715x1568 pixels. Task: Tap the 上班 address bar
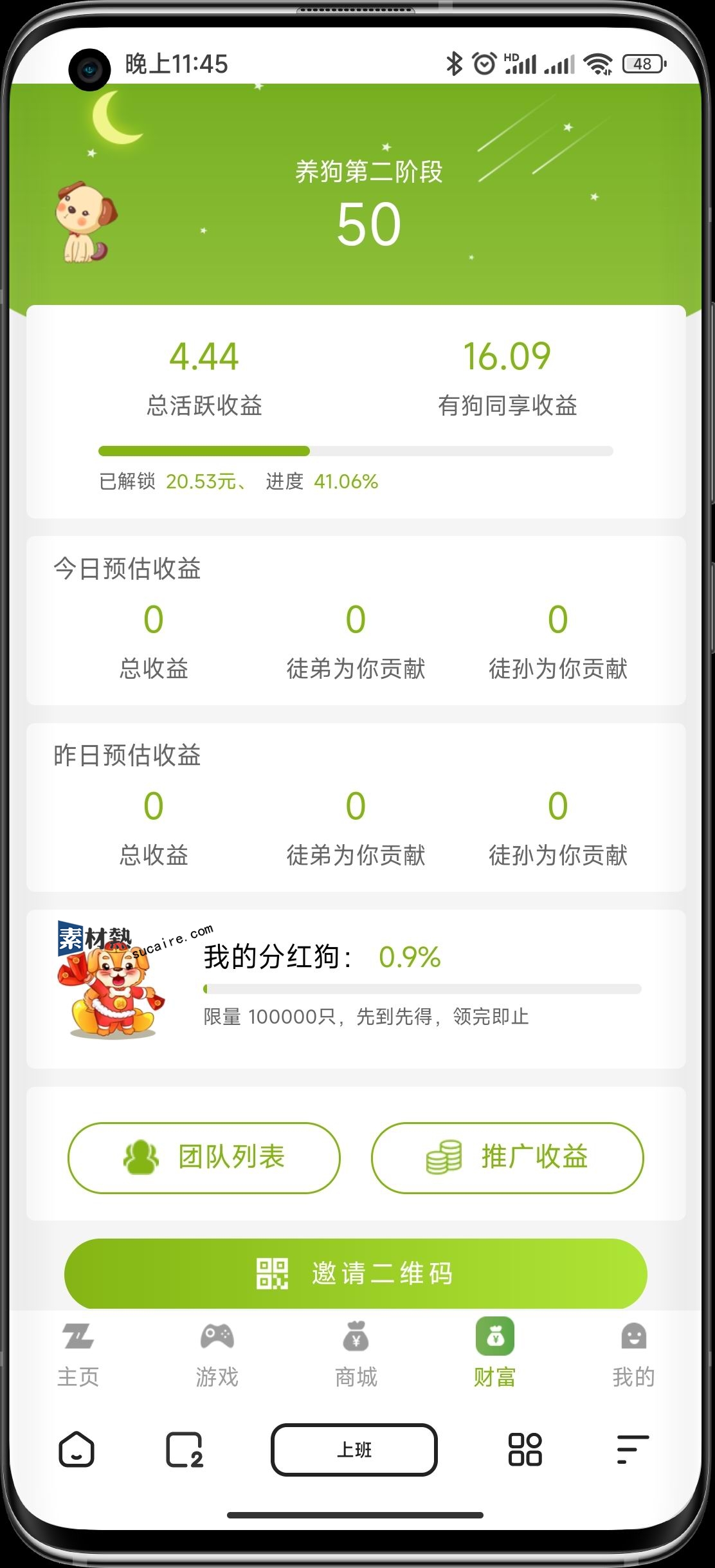coord(354,1450)
